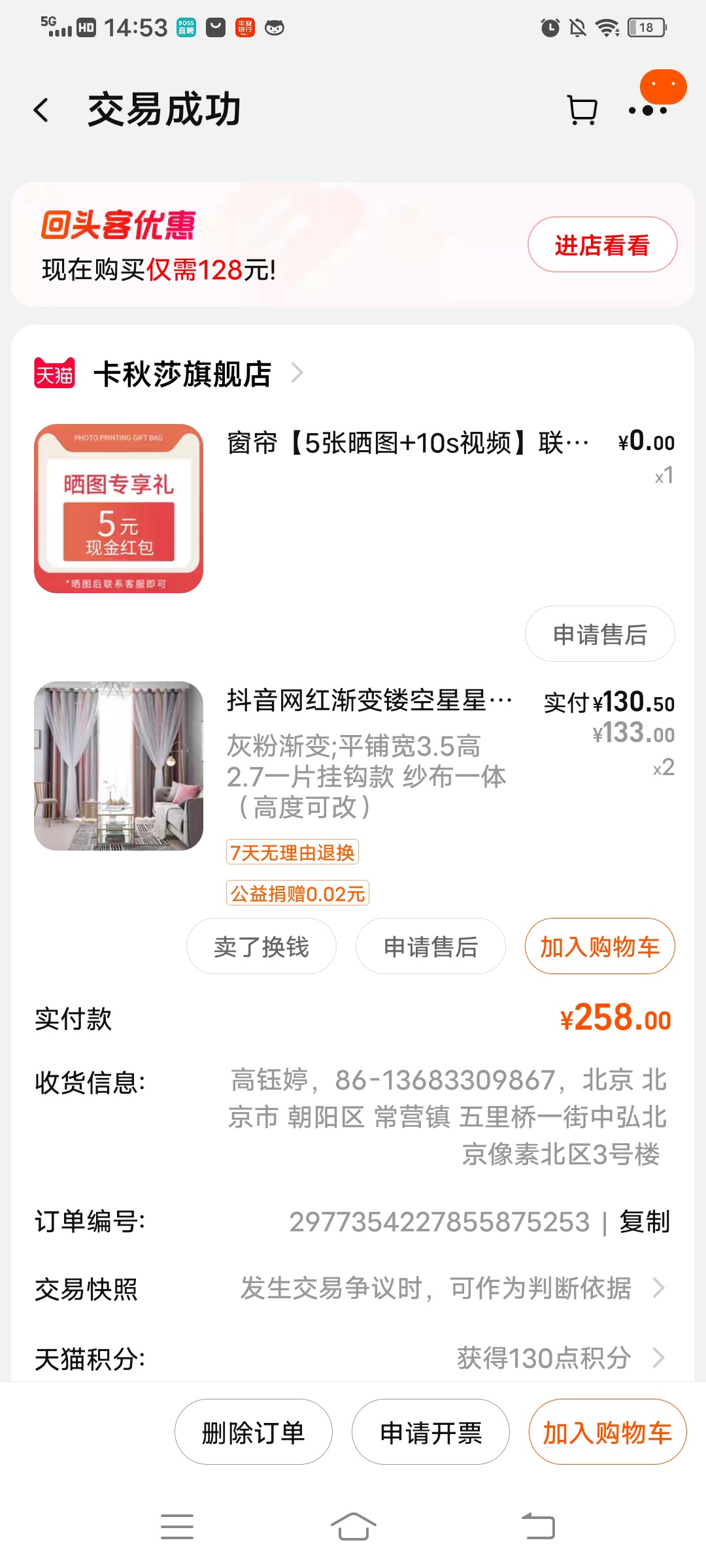Go back from the 交易成功 page

(x=41, y=110)
